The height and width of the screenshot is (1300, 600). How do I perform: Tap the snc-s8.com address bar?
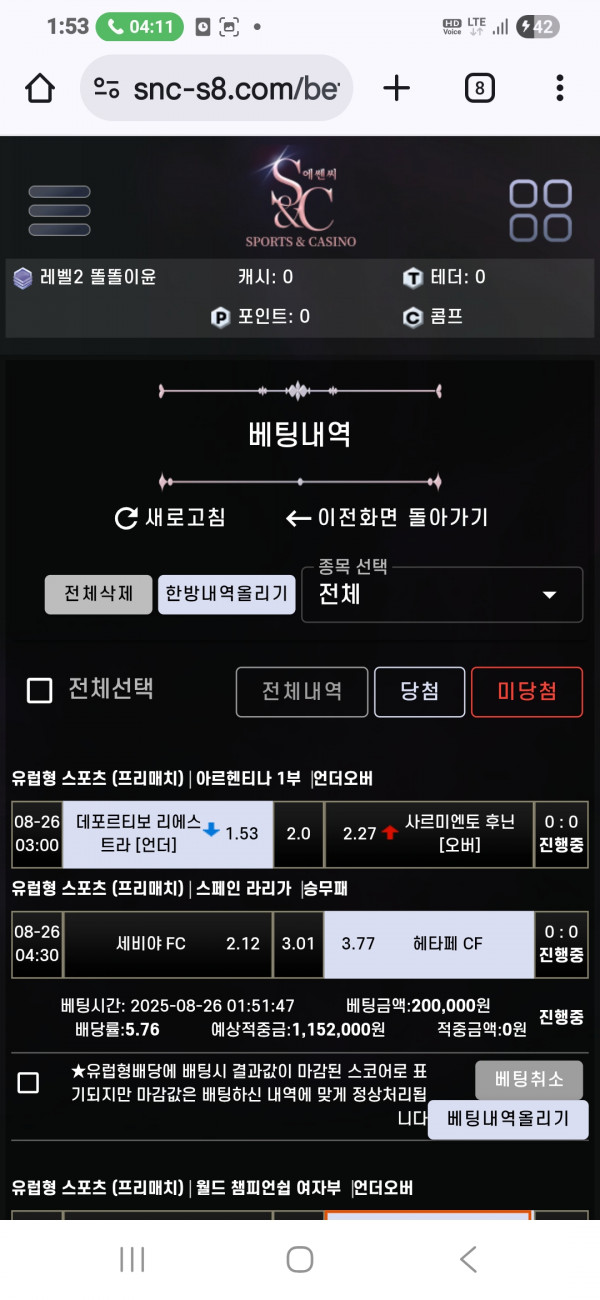pos(218,89)
